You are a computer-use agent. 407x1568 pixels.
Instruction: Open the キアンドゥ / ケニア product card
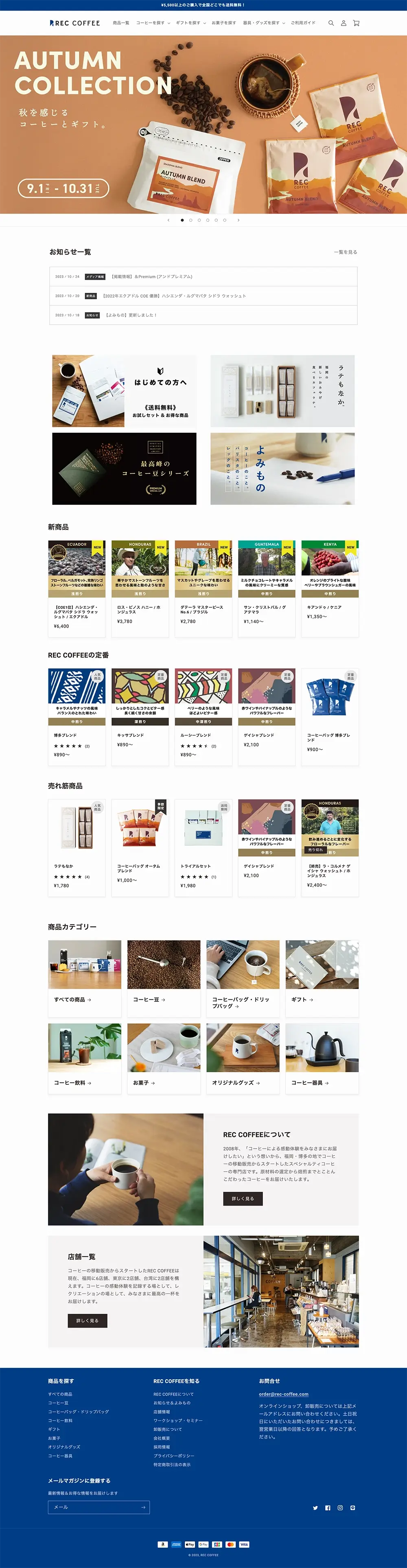tap(330, 587)
